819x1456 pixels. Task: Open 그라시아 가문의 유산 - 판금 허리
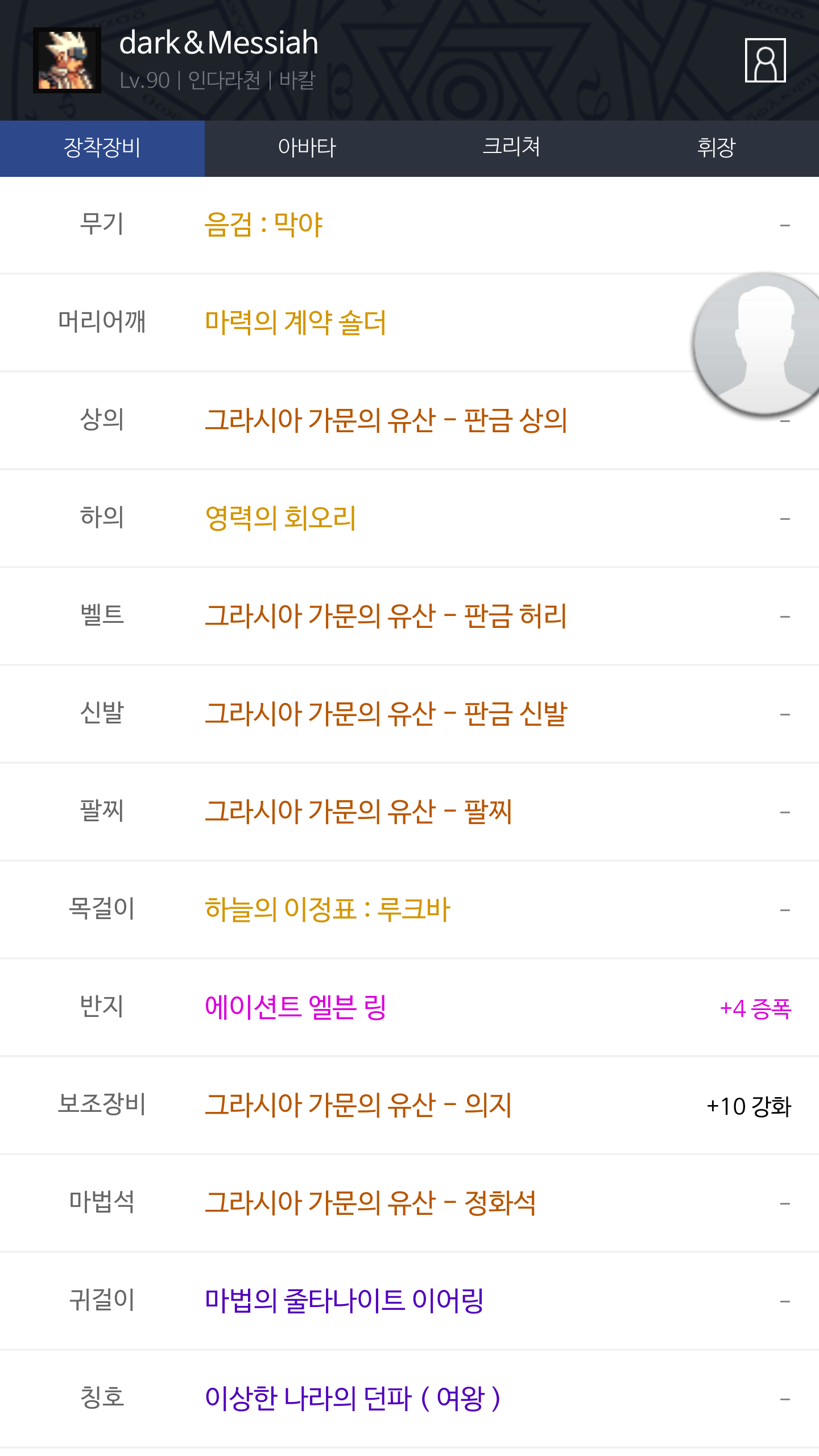point(386,616)
